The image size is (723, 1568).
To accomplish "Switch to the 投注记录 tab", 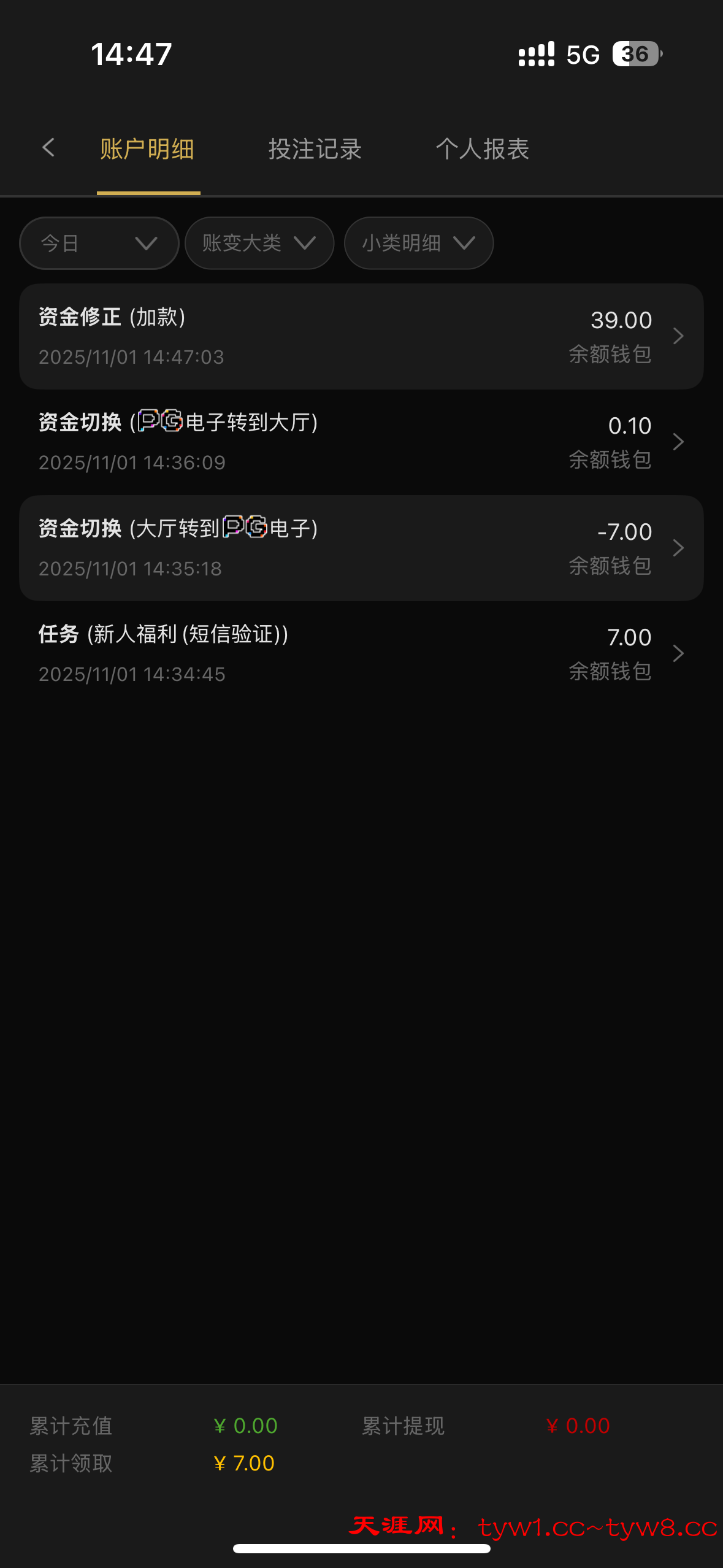I will pos(315,149).
